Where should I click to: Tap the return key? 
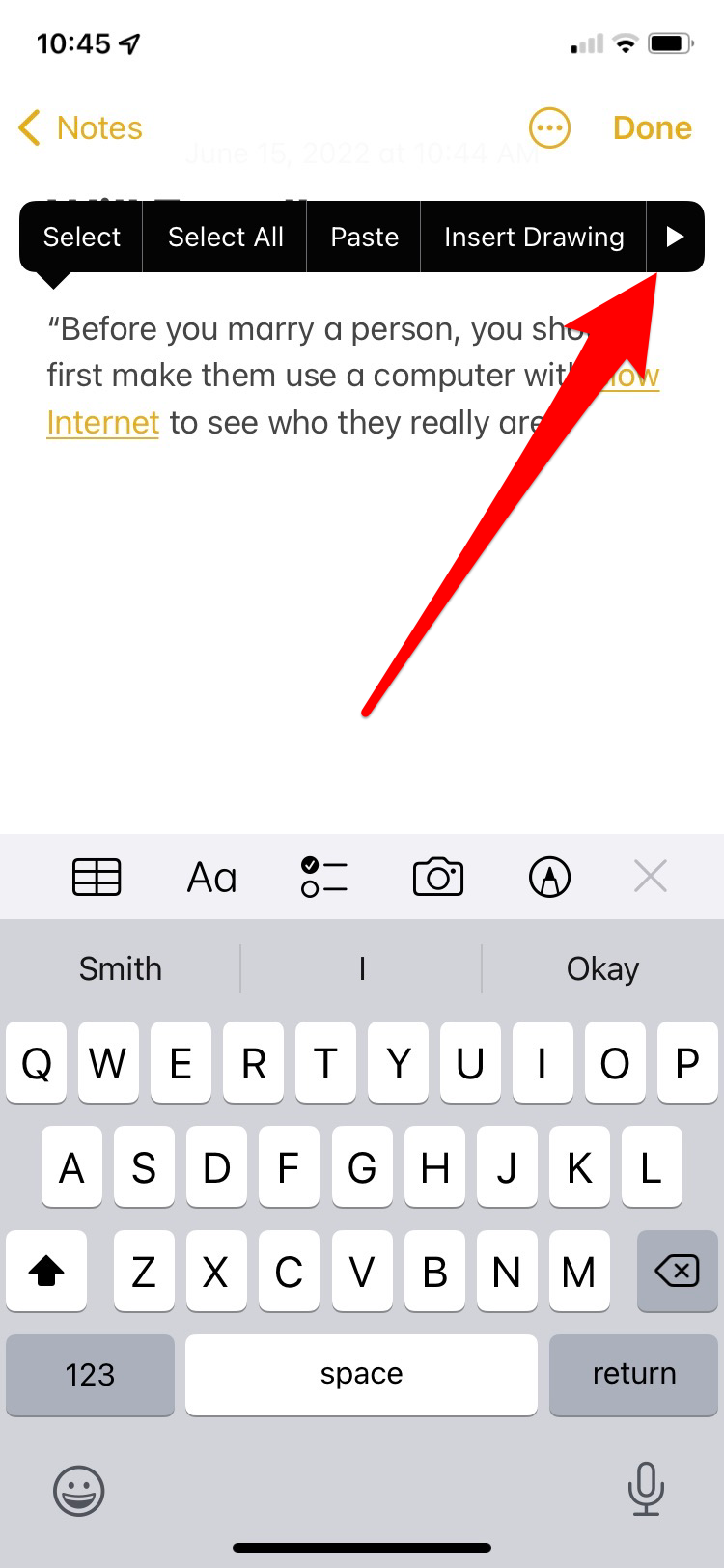point(634,1374)
